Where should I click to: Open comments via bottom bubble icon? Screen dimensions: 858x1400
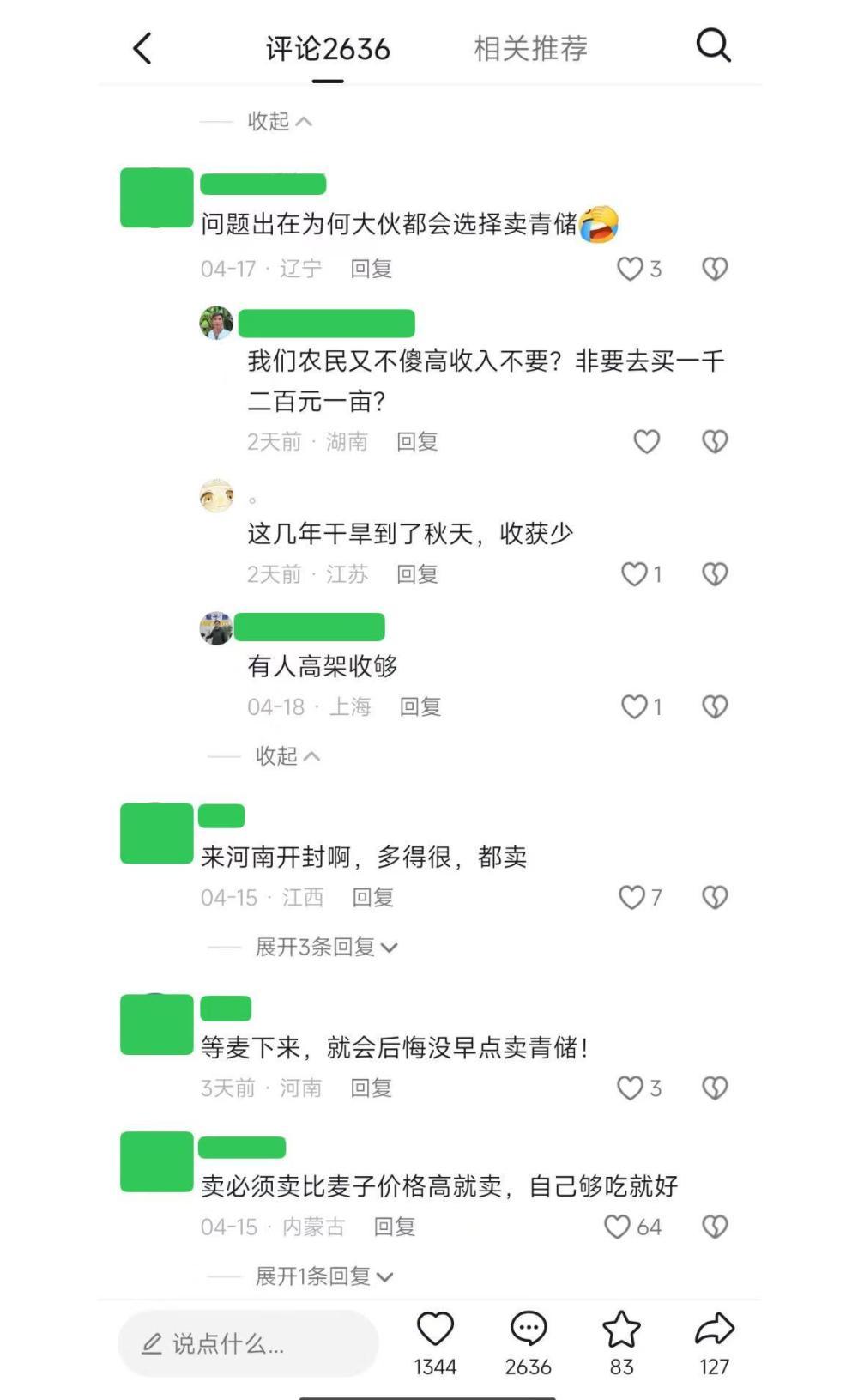pos(528,1330)
